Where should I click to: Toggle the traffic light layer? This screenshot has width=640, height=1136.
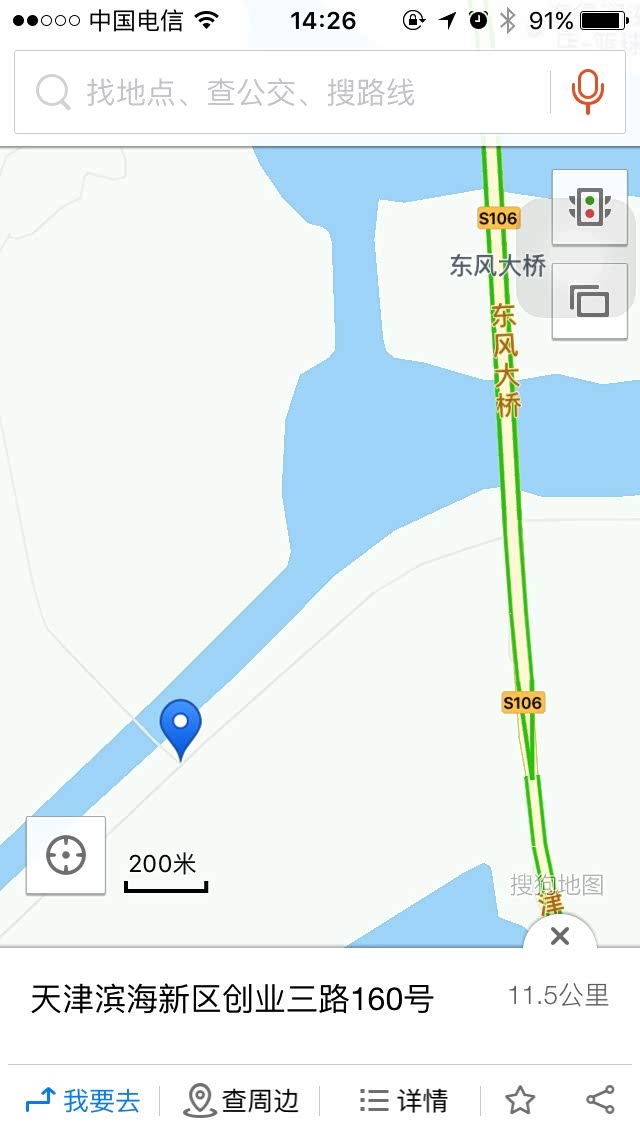click(x=589, y=207)
